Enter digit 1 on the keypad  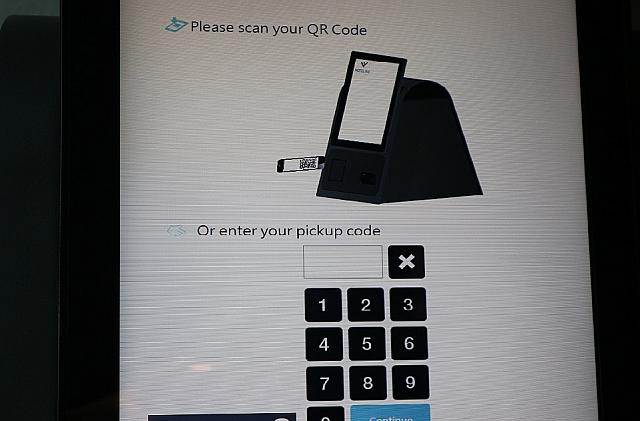click(x=323, y=305)
